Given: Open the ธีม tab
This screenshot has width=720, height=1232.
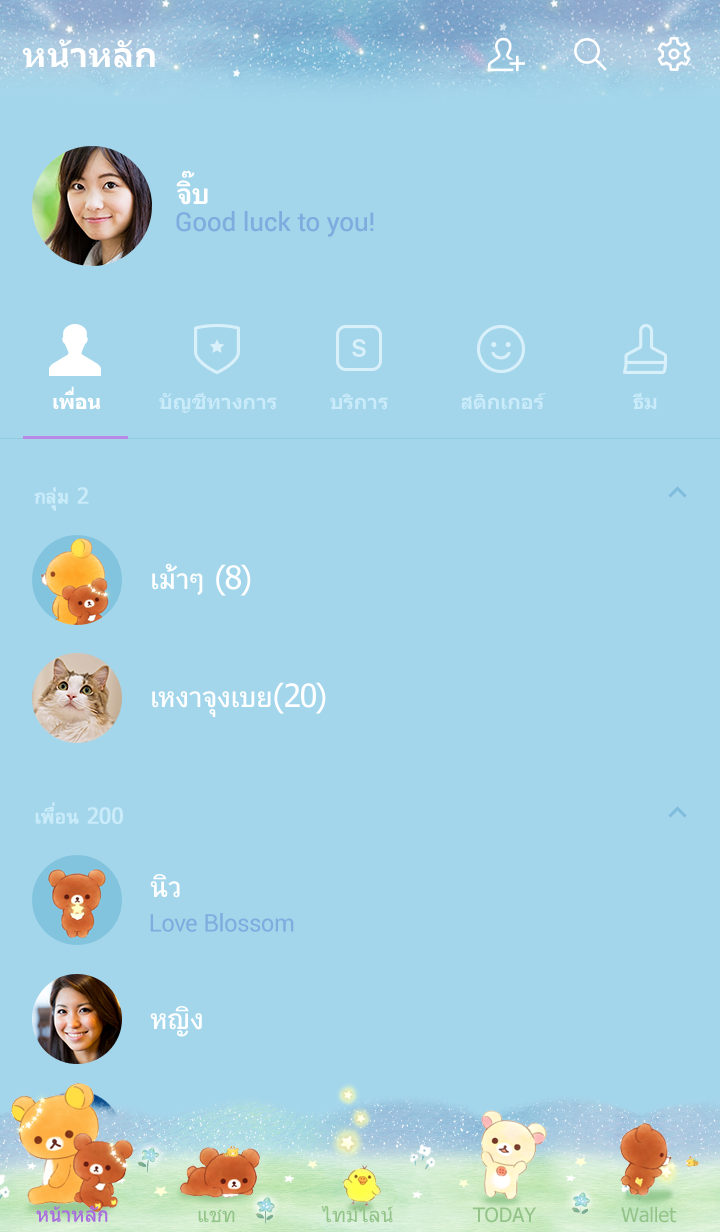Looking at the screenshot, I should click(645, 370).
